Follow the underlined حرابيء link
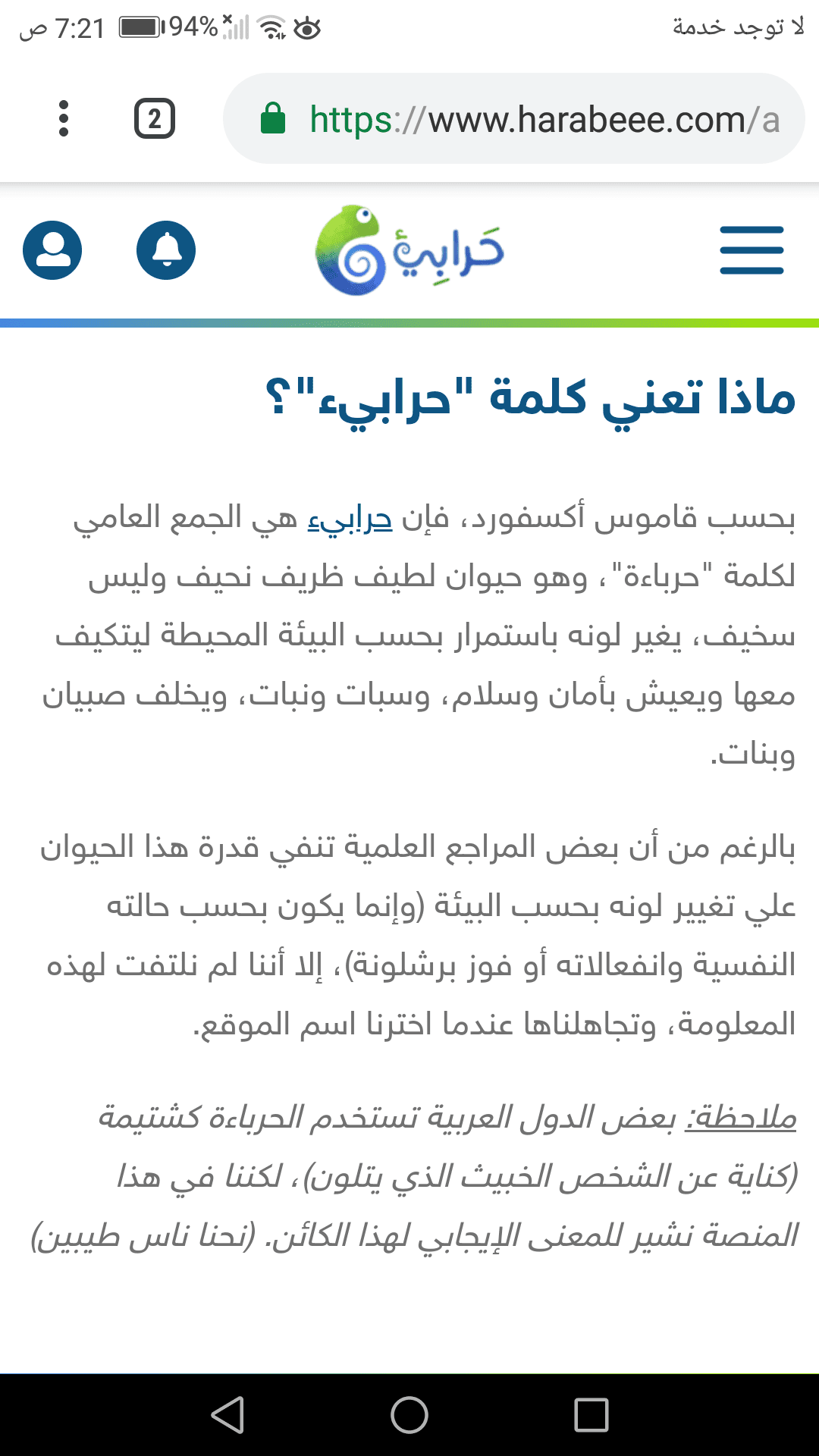 pyautogui.click(x=350, y=519)
